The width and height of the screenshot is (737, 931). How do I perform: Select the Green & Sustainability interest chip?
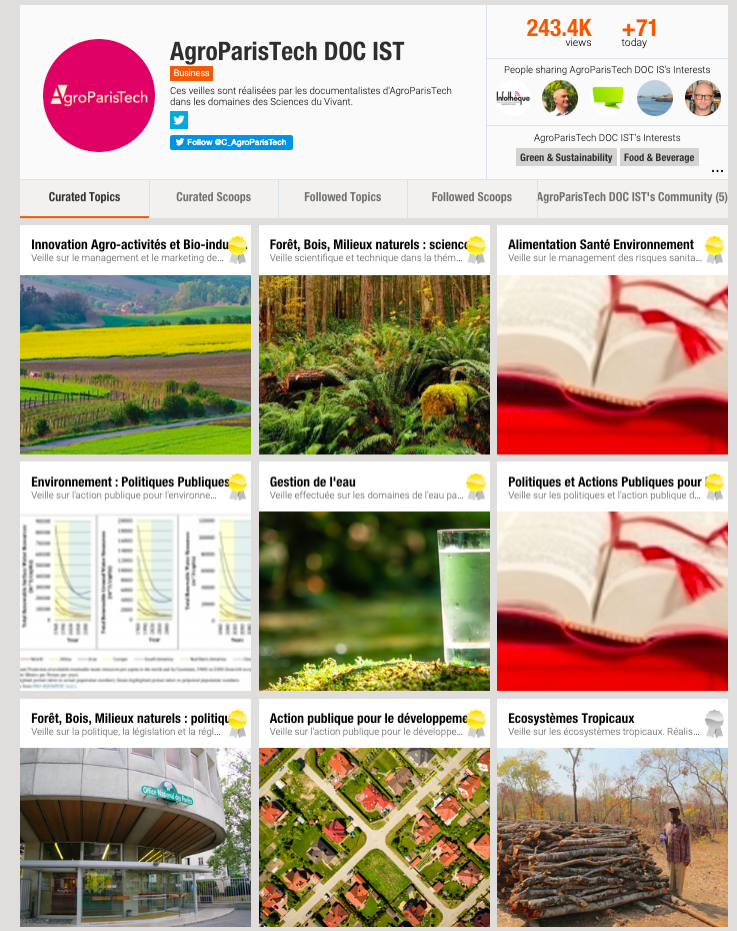click(566, 158)
